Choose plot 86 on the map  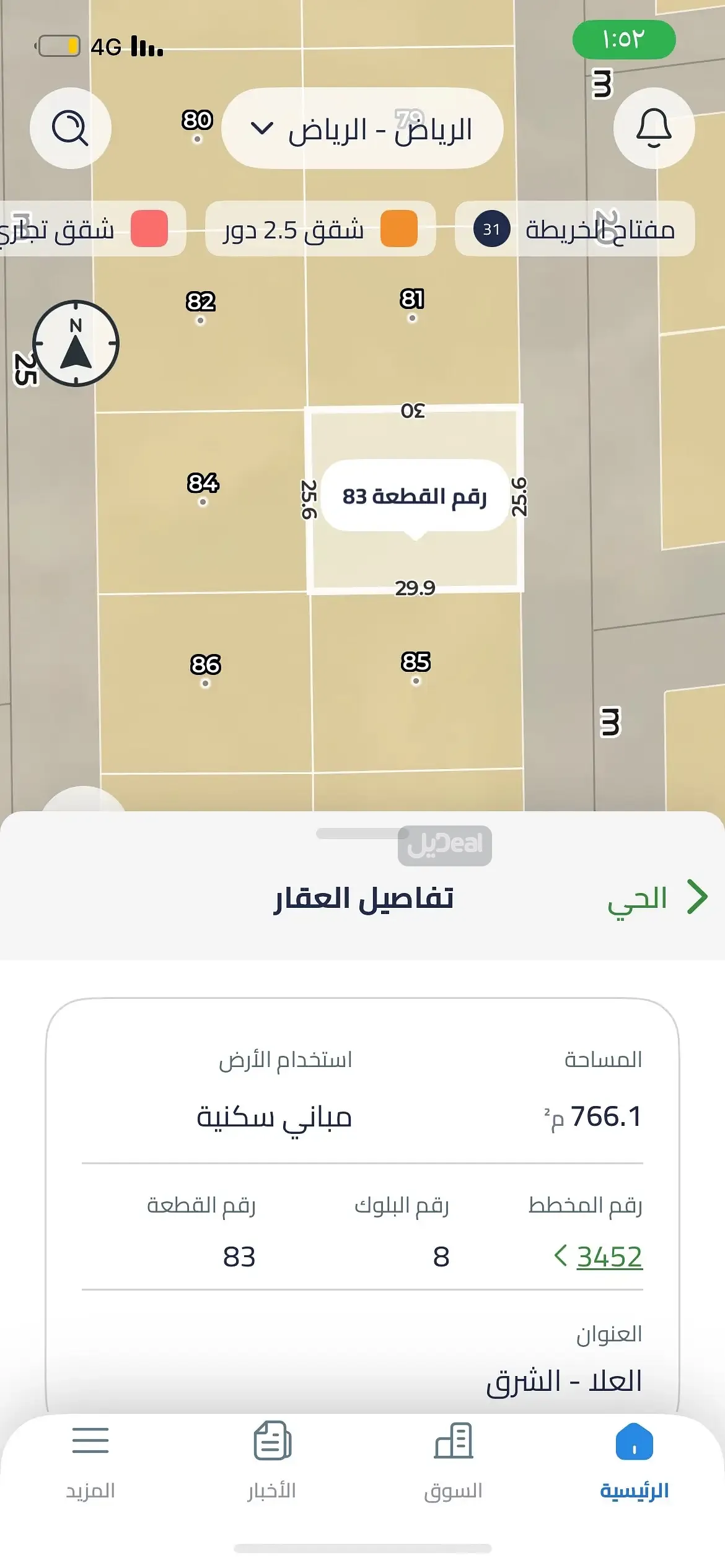[x=205, y=670]
